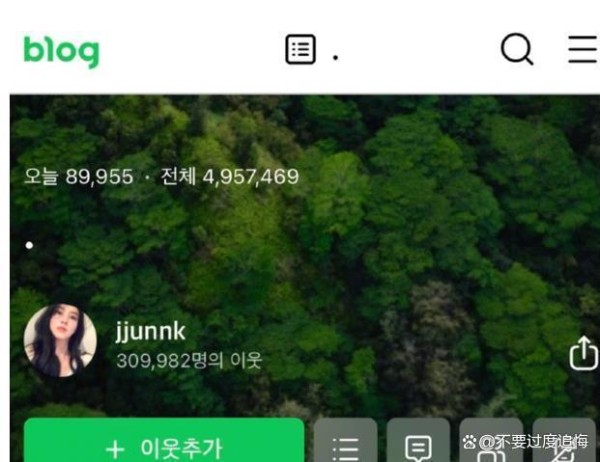Screen dimensions: 600x462
Task: Go to blog home via logo
Action: point(61,49)
